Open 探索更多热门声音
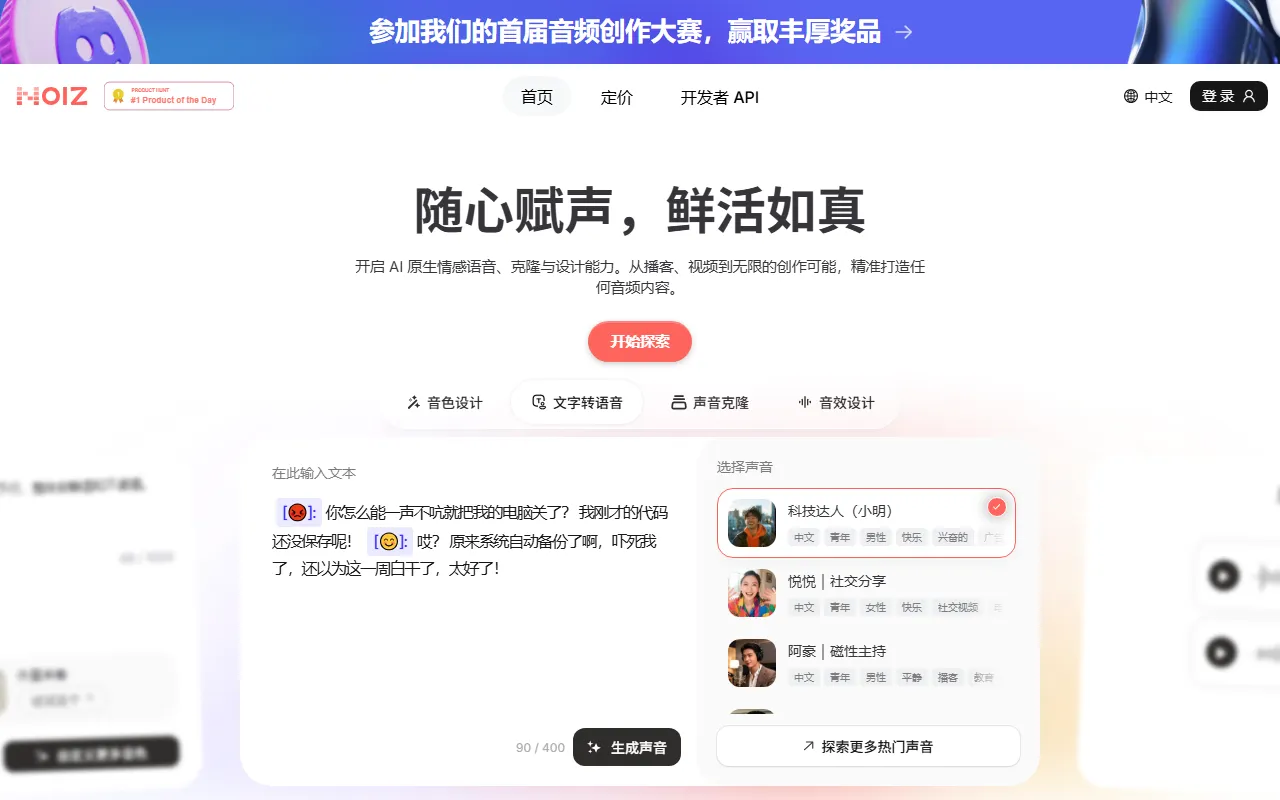The width and height of the screenshot is (1280, 800). tap(868, 746)
